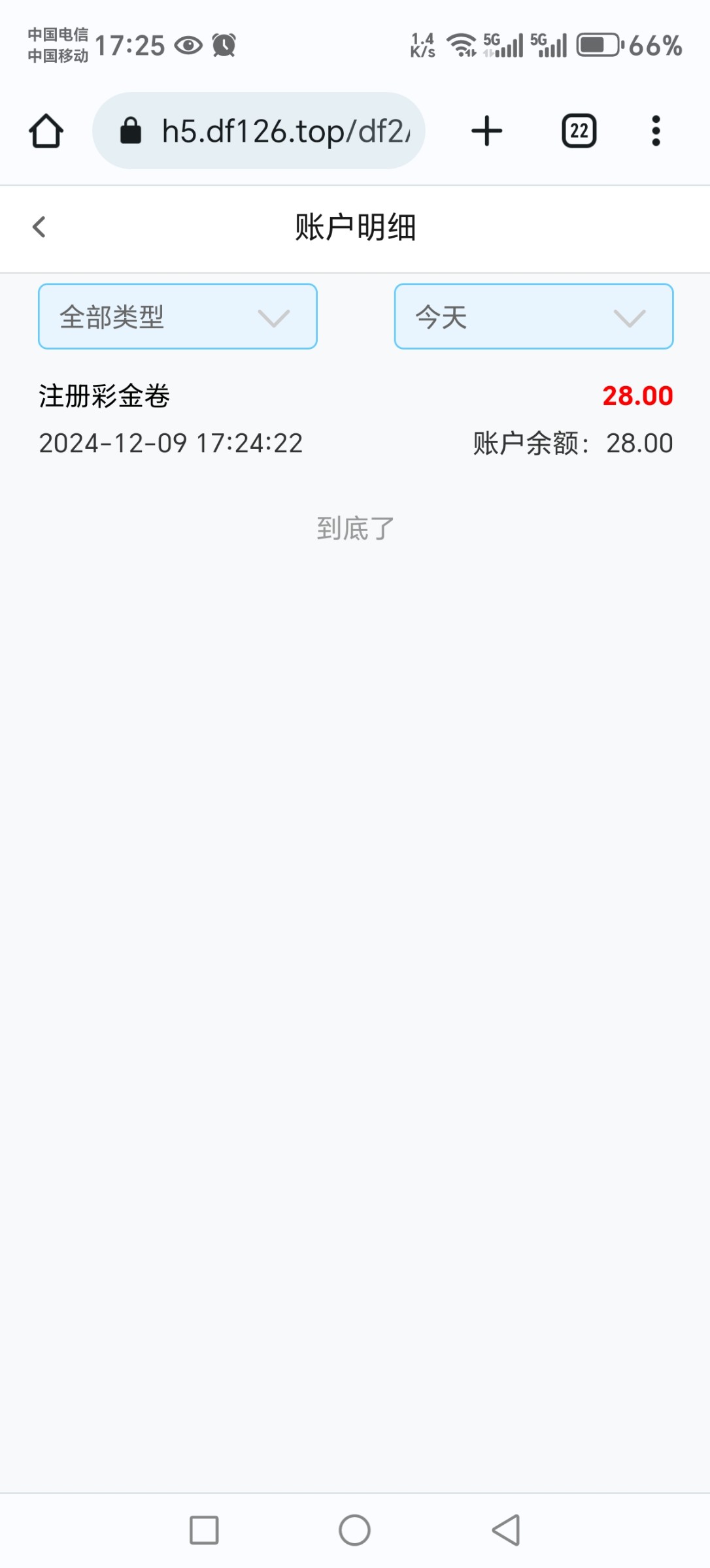Image resolution: width=710 pixels, height=1568 pixels.
Task: Go to the phone home screen
Action: point(354,1530)
